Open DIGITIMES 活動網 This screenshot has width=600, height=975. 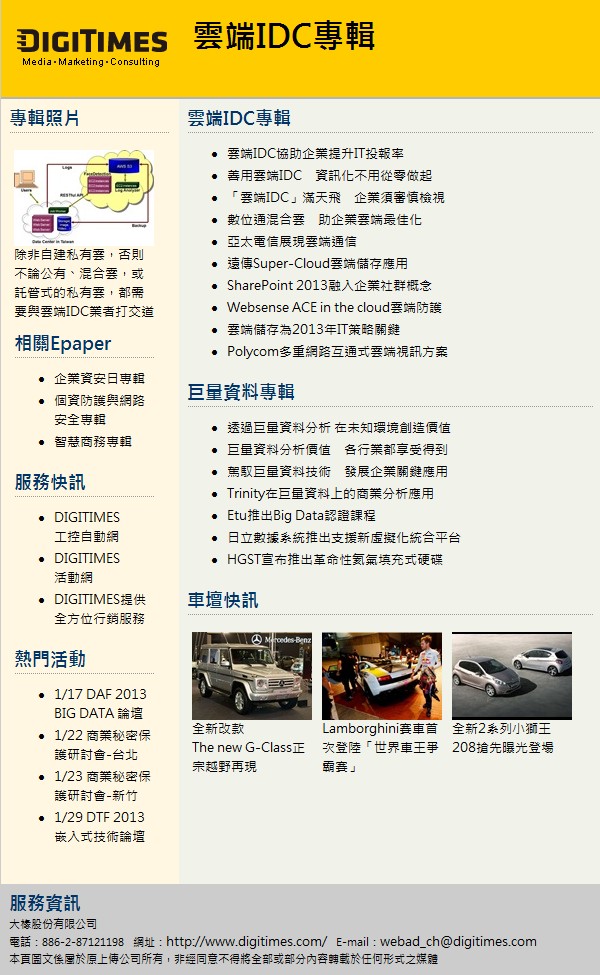87,568
